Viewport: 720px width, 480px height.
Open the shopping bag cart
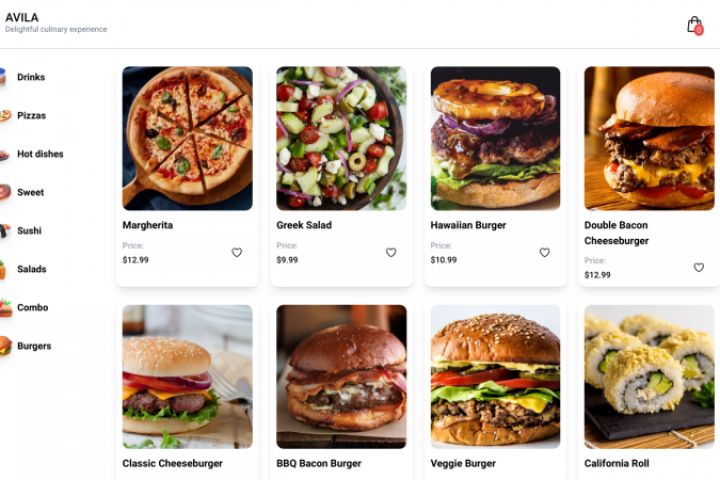coord(694,25)
